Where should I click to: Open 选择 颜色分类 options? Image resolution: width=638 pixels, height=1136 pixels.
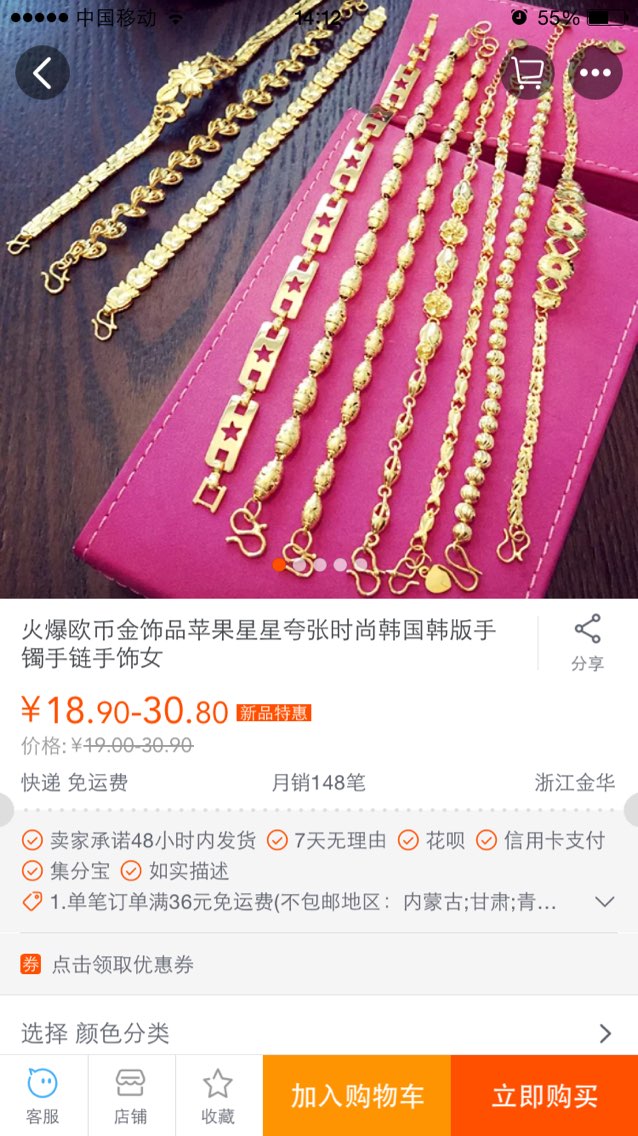pyautogui.click(x=318, y=1032)
